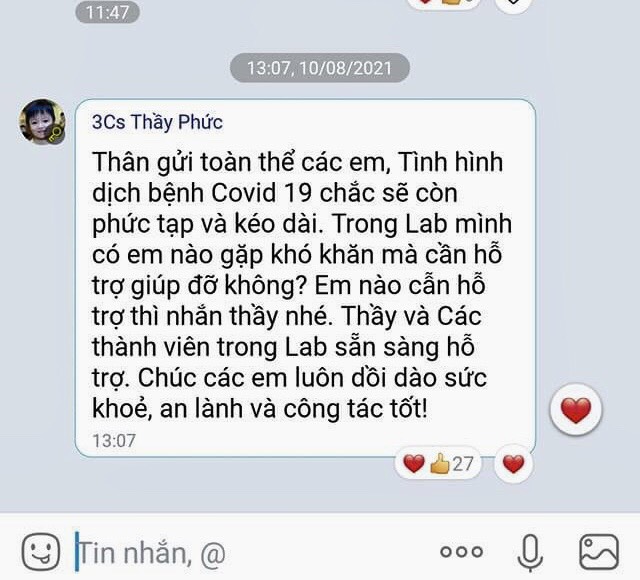Tap the Tin nhắn message input field
Image resolution: width=640 pixels, height=580 pixels.
click(x=250, y=551)
